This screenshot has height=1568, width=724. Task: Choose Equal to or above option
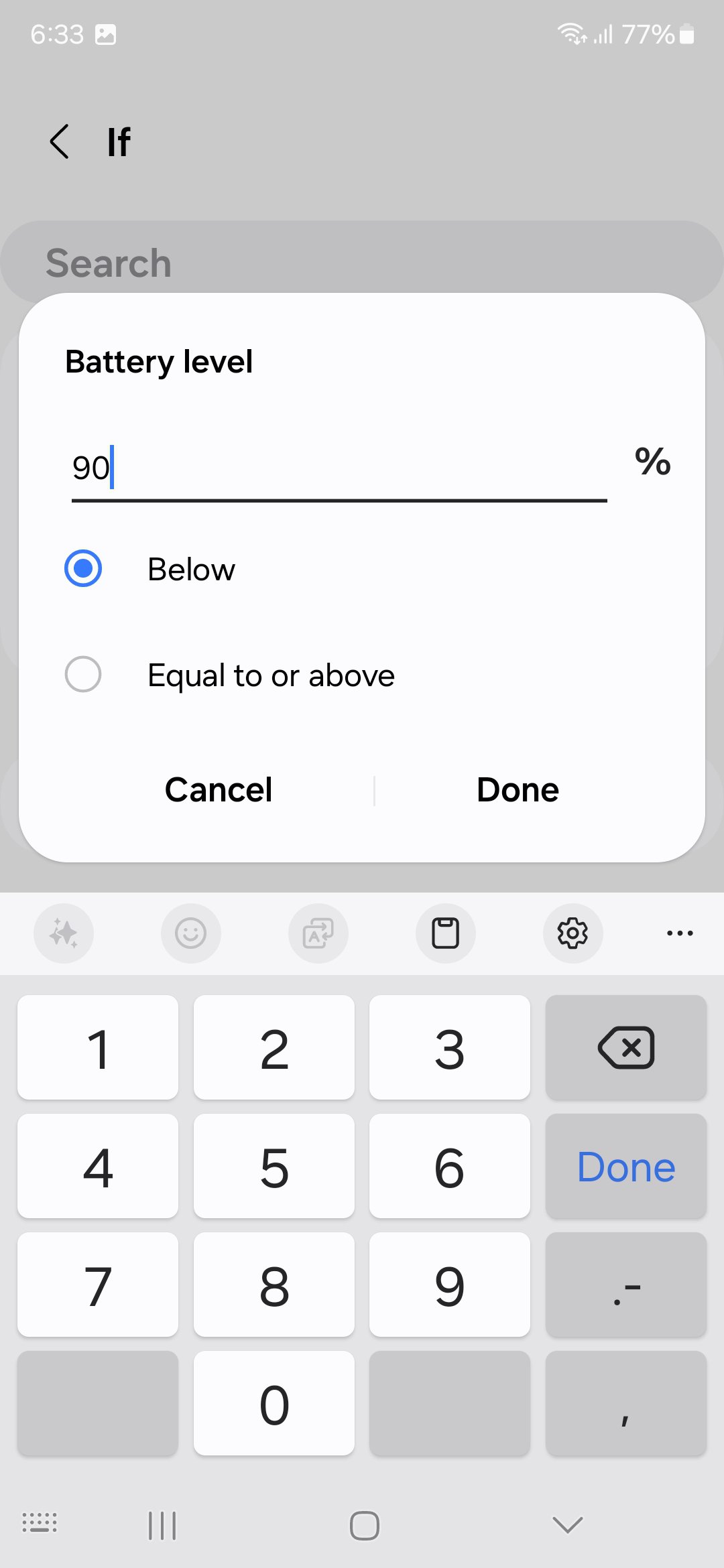(83, 674)
